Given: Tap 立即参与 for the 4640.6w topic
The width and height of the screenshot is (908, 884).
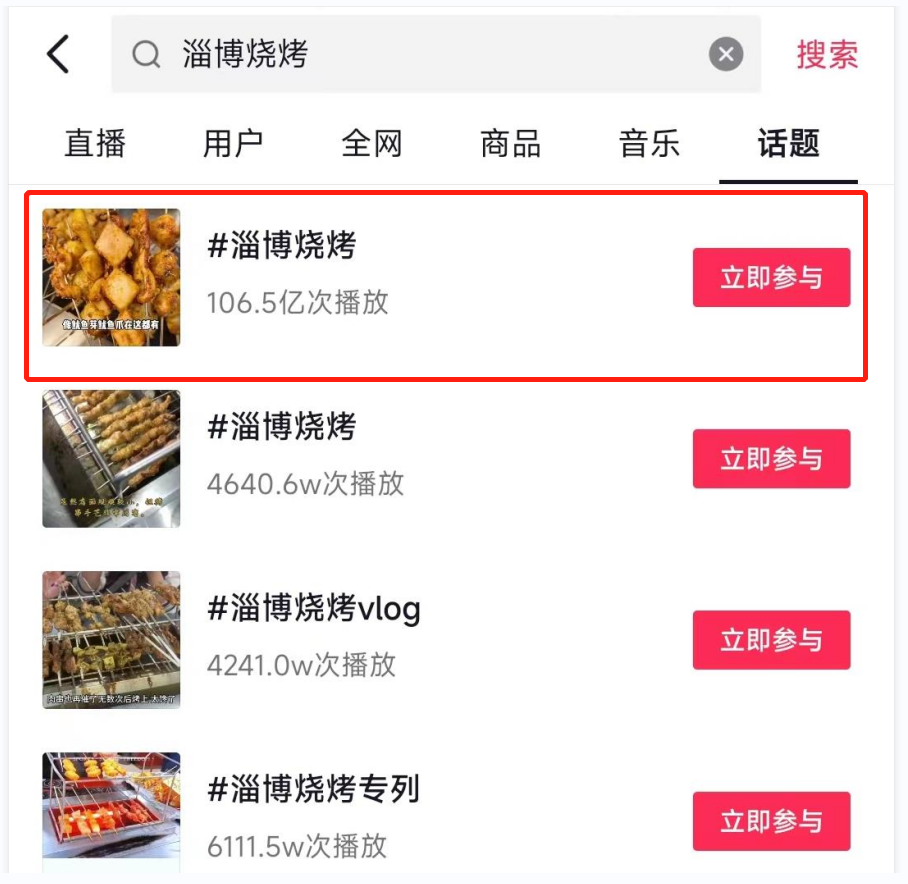Looking at the screenshot, I should (x=771, y=459).
